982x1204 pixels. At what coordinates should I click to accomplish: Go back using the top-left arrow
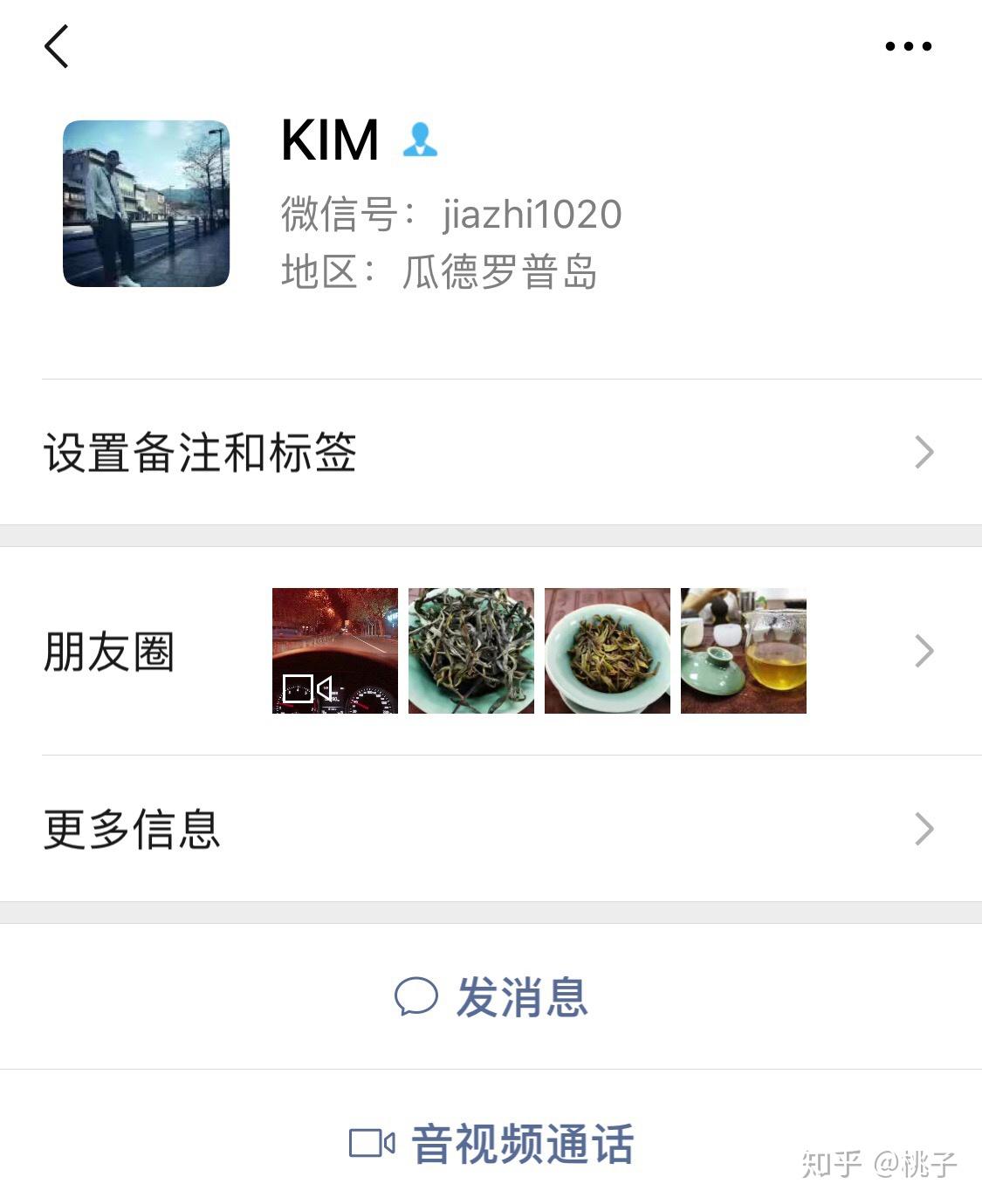click(57, 46)
